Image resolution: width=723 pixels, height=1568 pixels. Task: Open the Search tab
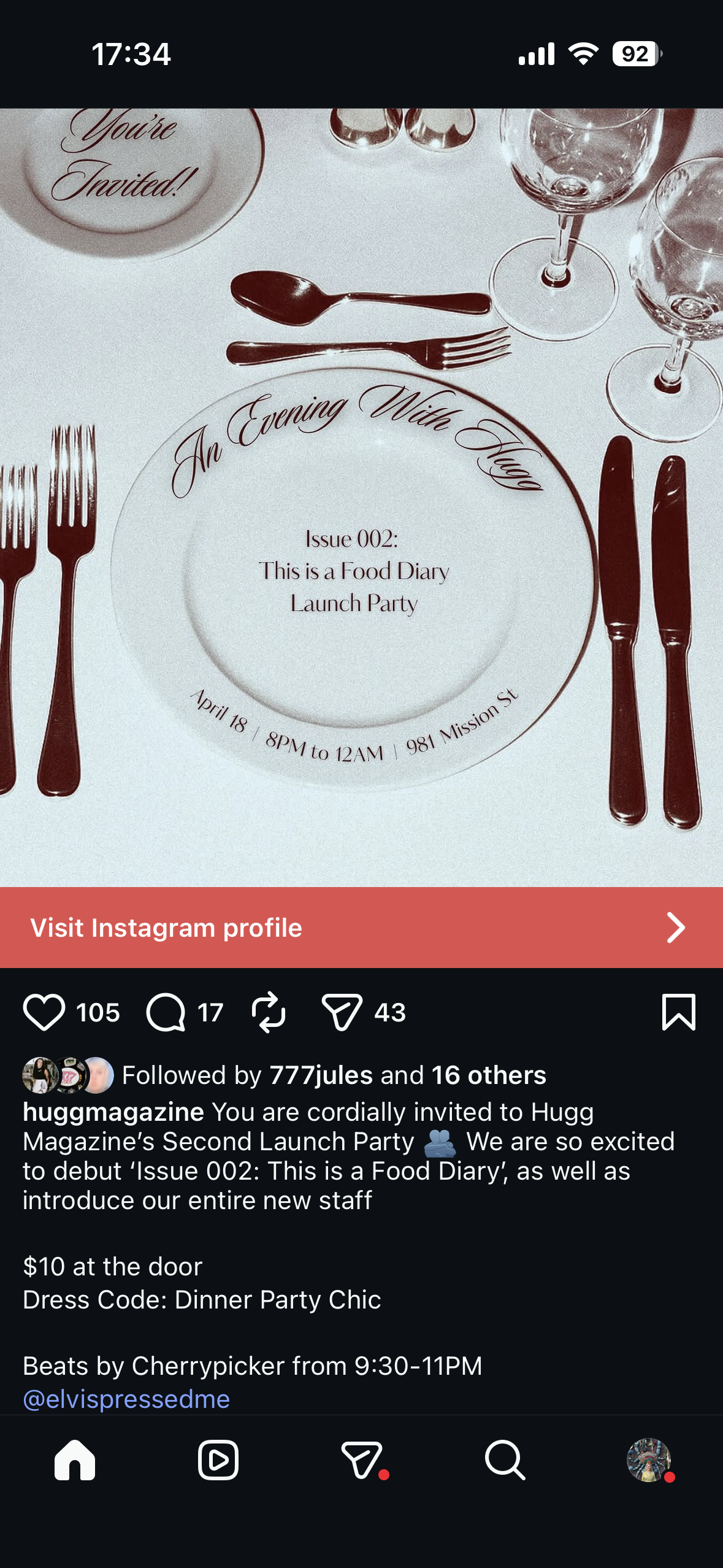pyautogui.click(x=505, y=1460)
